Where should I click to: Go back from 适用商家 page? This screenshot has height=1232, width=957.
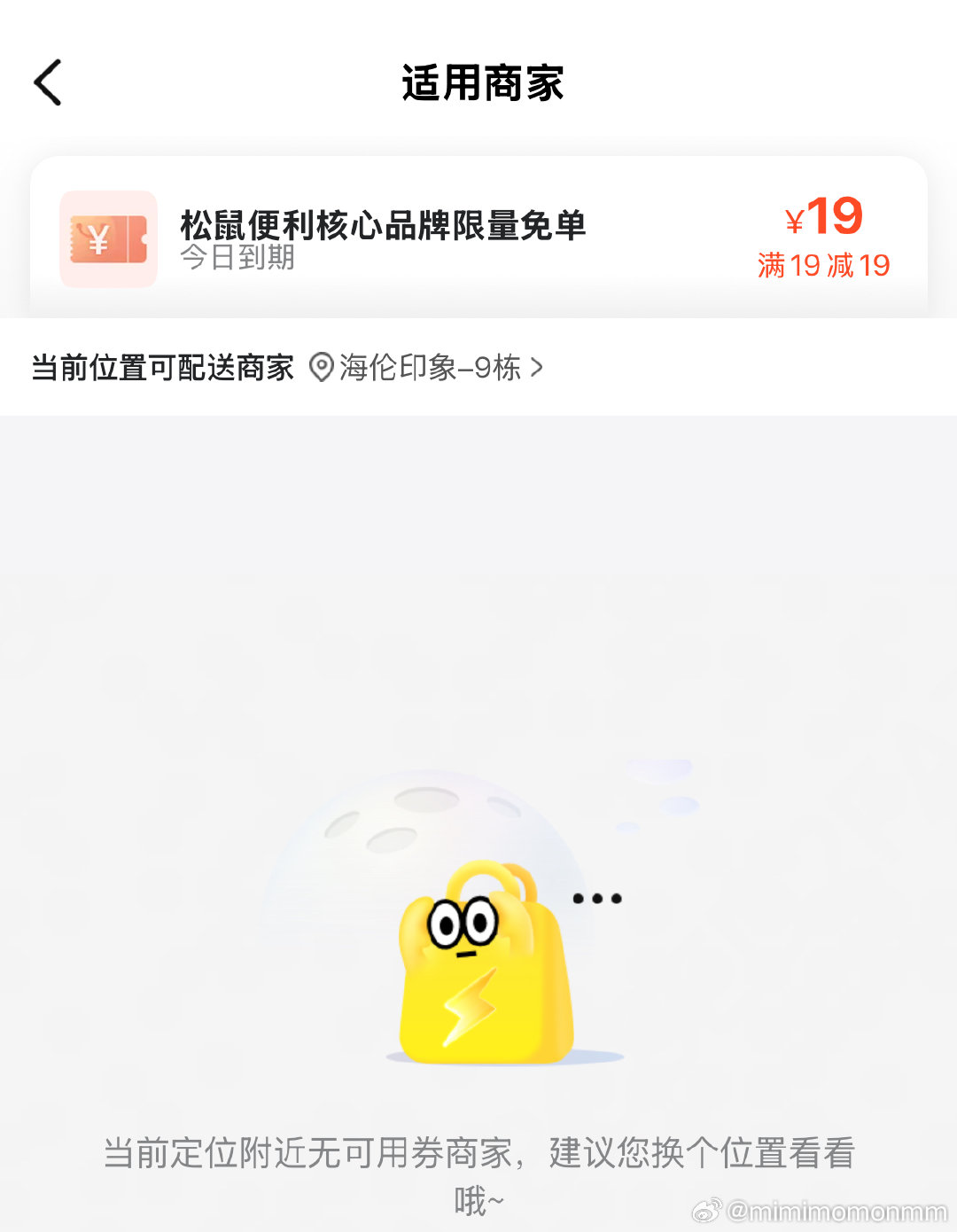point(48,83)
